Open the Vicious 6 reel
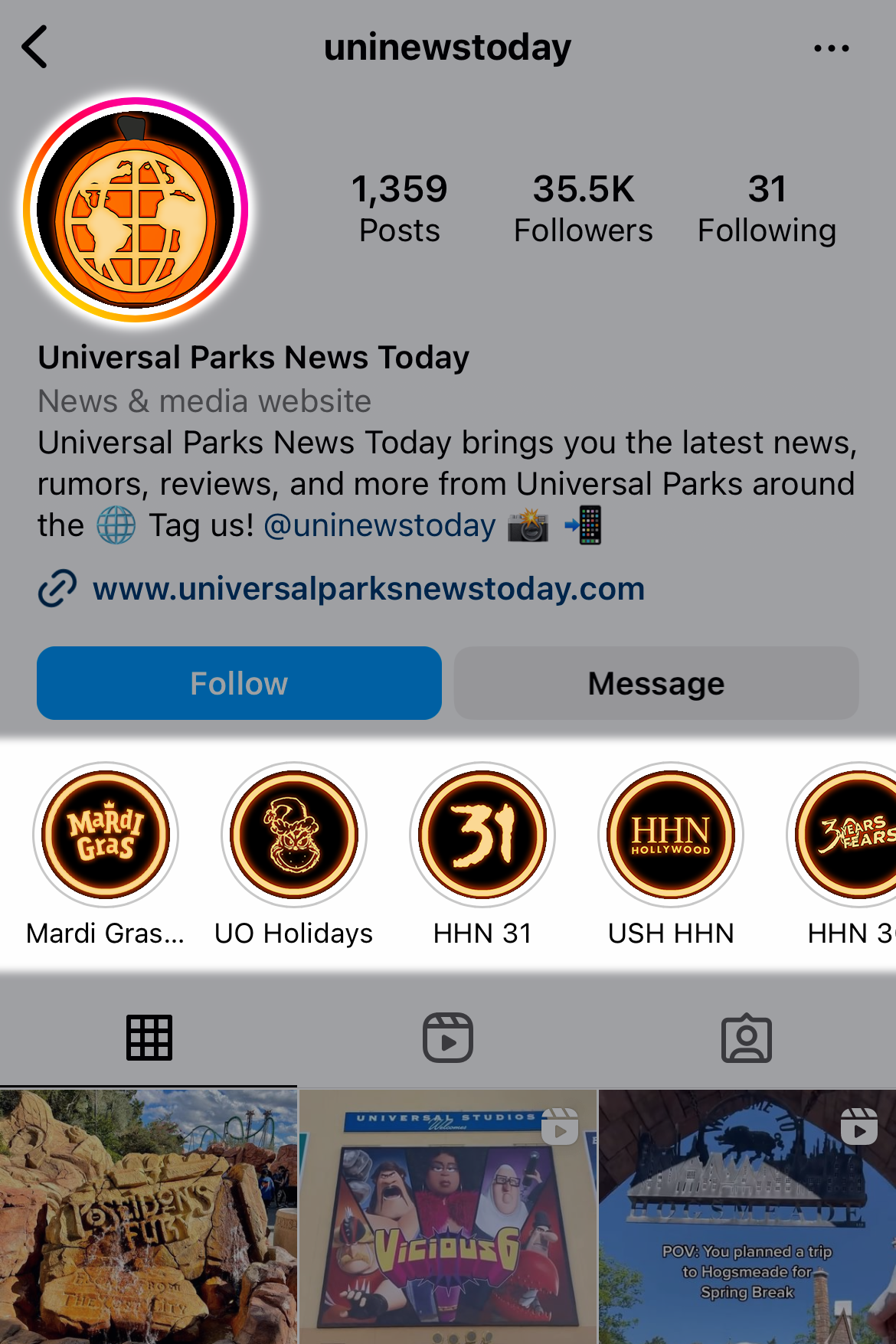The image size is (896, 1344). coord(448,1218)
